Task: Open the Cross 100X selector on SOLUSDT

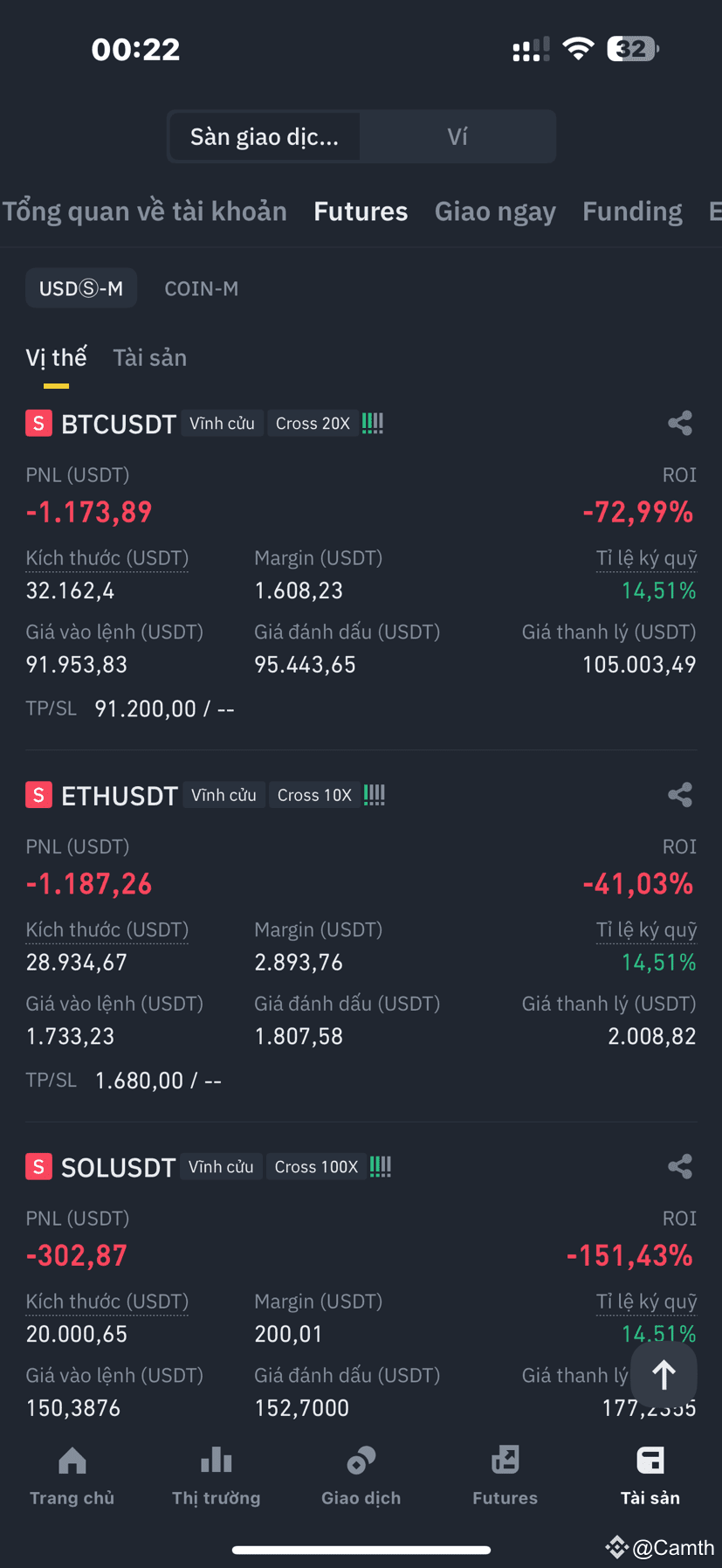Action: [316, 1166]
